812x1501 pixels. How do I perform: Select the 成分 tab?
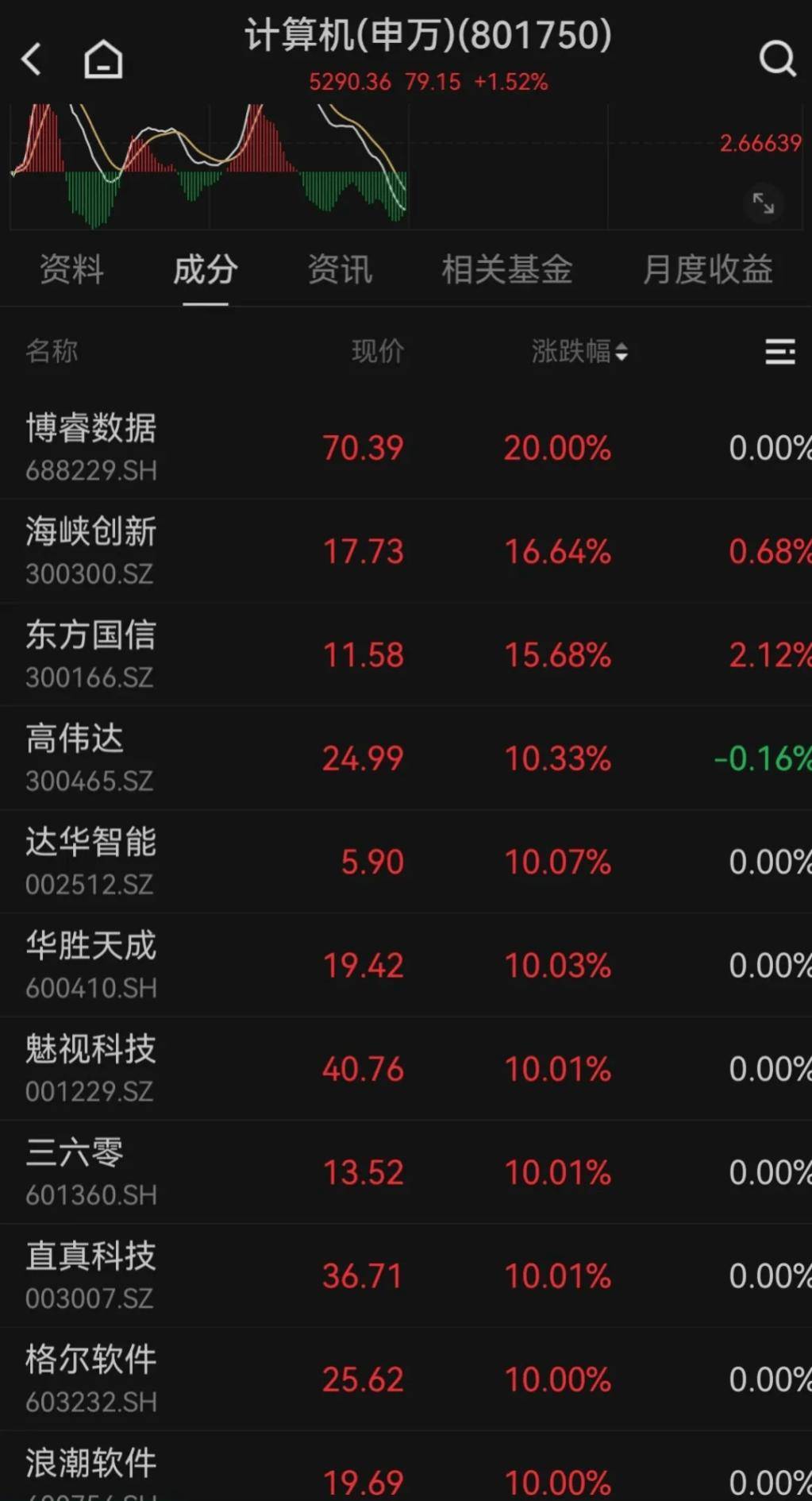coord(206,270)
